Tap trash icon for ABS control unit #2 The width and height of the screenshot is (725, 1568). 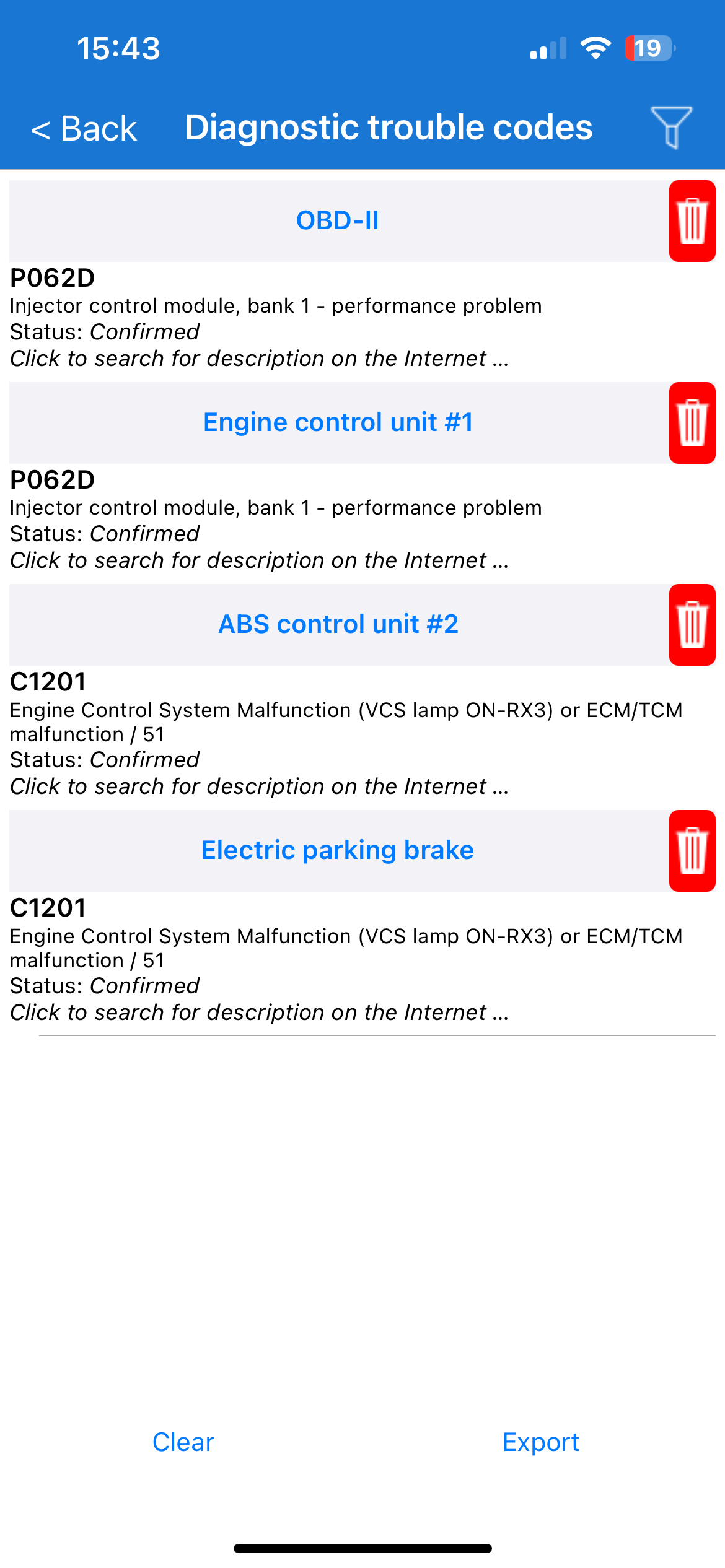click(692, 625)
